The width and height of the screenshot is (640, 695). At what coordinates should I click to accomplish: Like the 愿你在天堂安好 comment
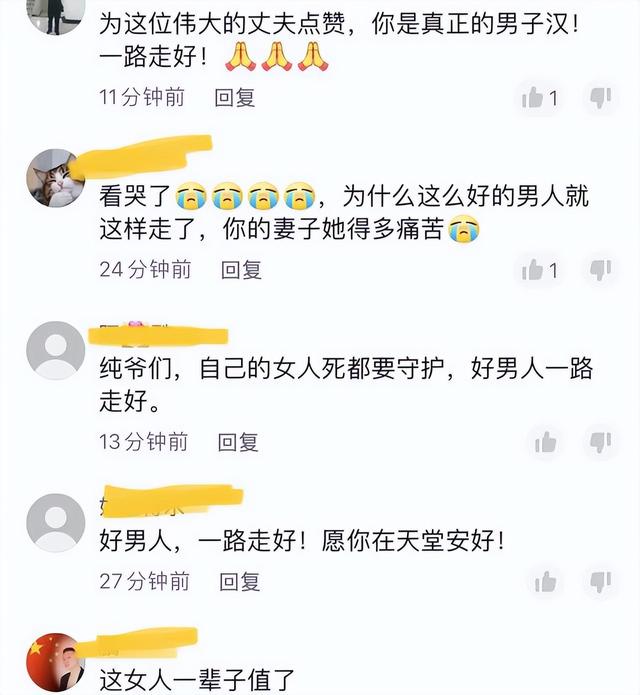click(546, 581)
